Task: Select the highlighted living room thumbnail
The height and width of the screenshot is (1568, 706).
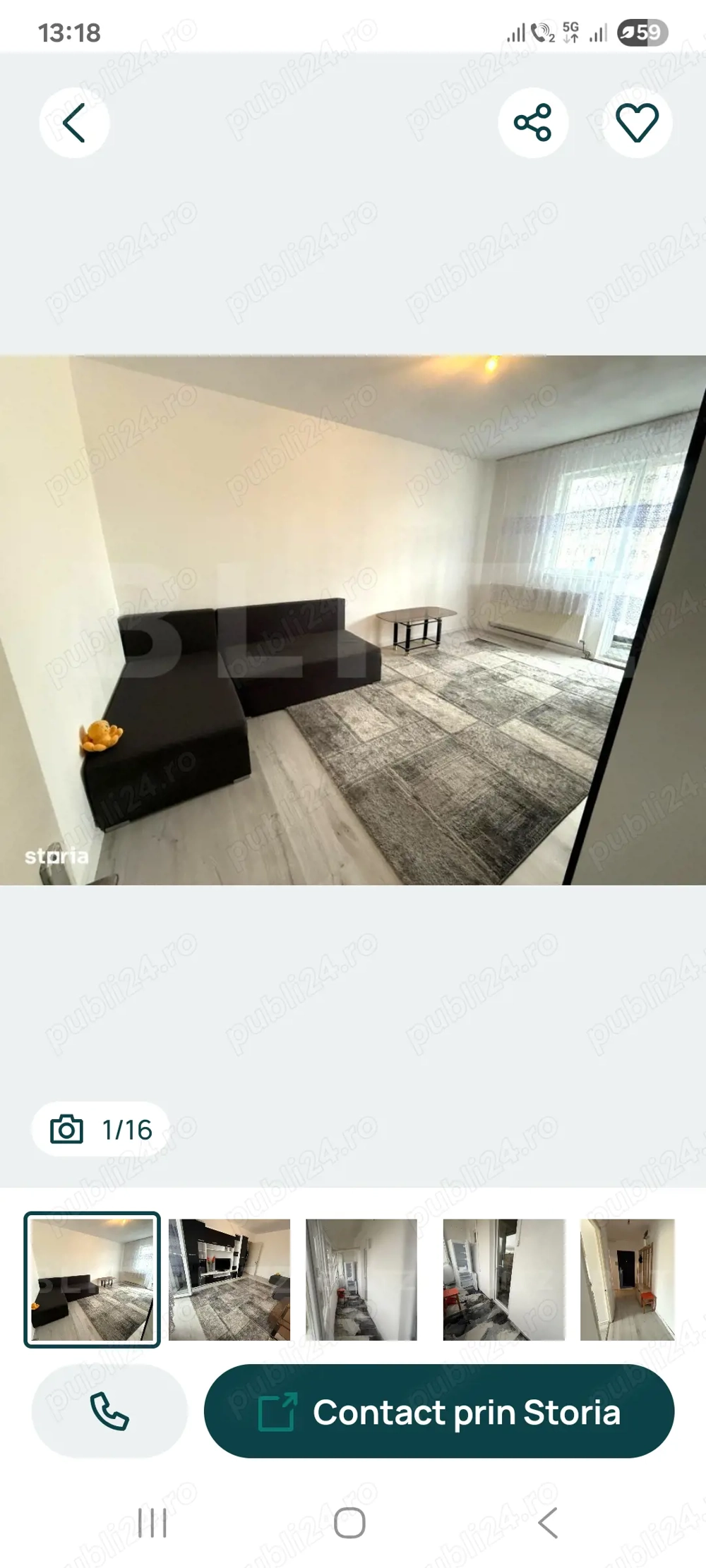Action: (93, 1274)
